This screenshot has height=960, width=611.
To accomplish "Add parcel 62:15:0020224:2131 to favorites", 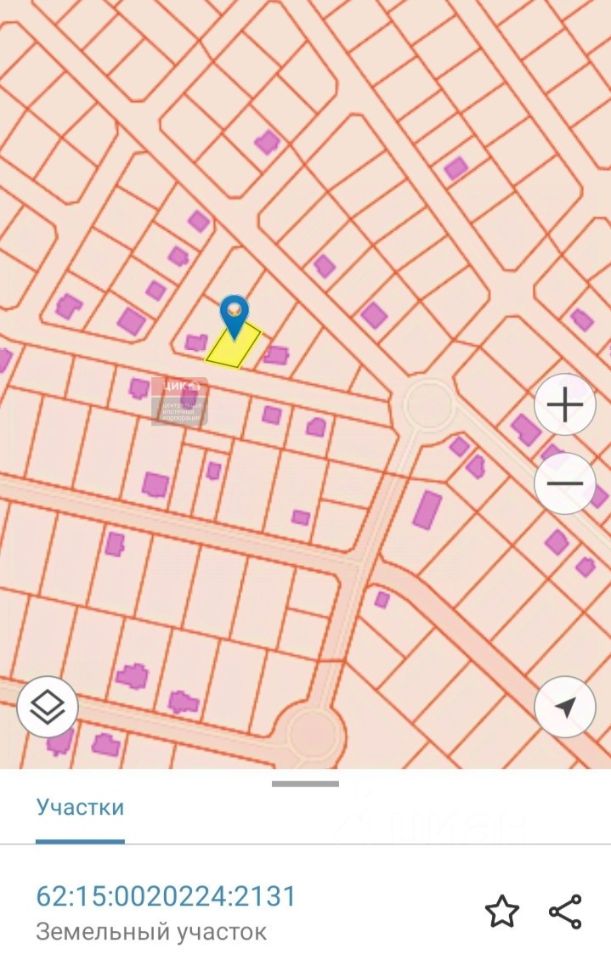I will [x=502, y=911].
